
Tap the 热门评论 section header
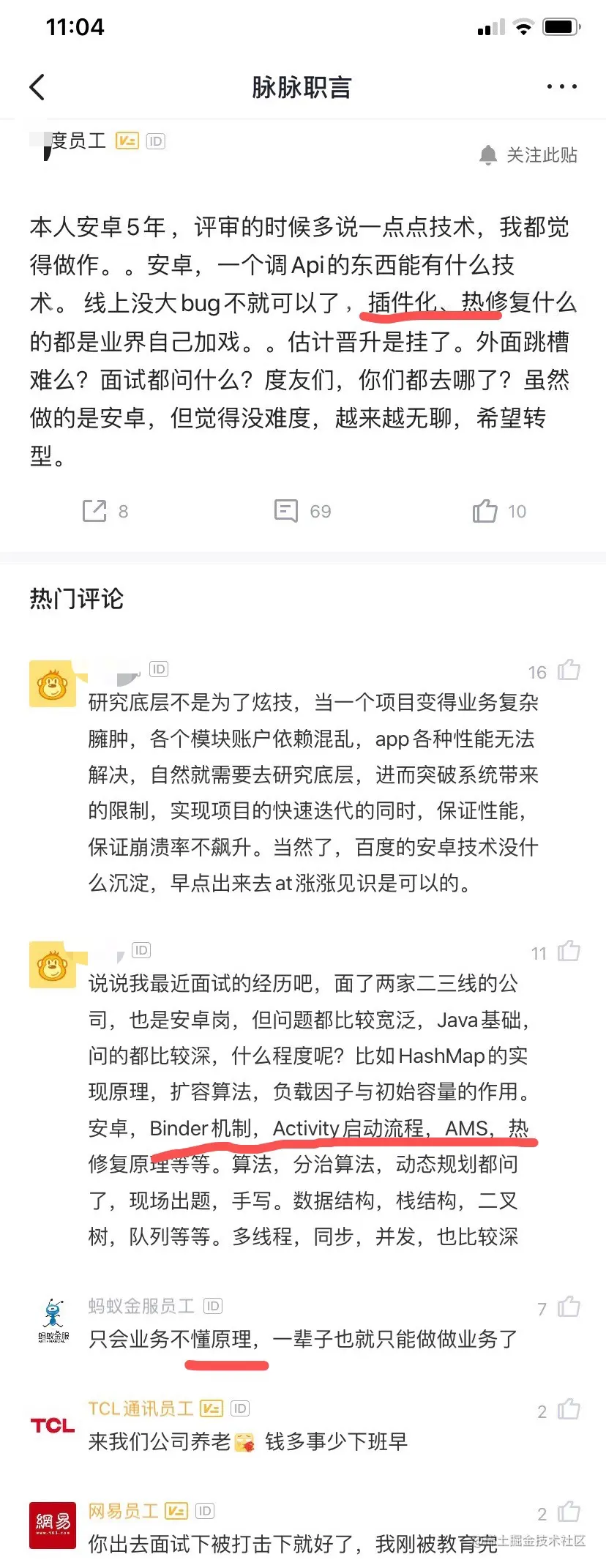[x=75, y=600]
